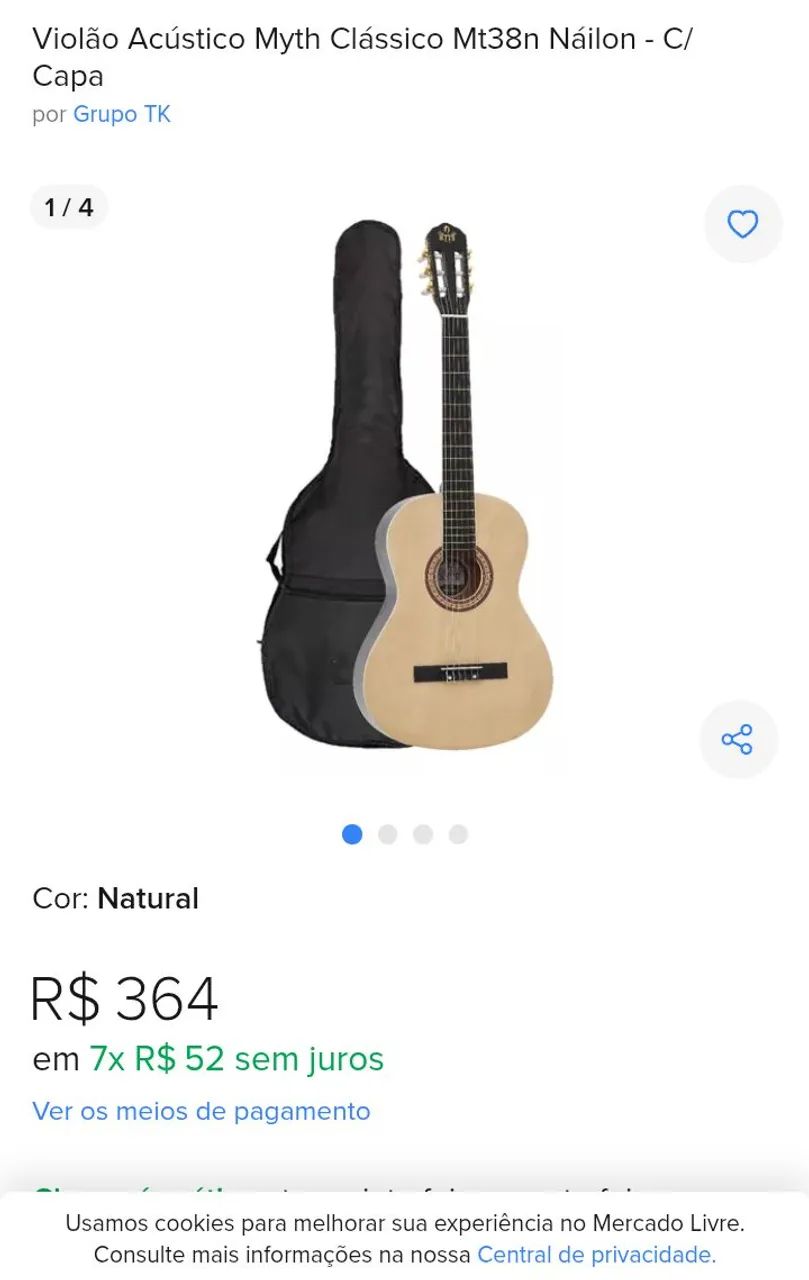
Task: Click the fourth carousel dot indicator
Action: (x=459, y=833)
